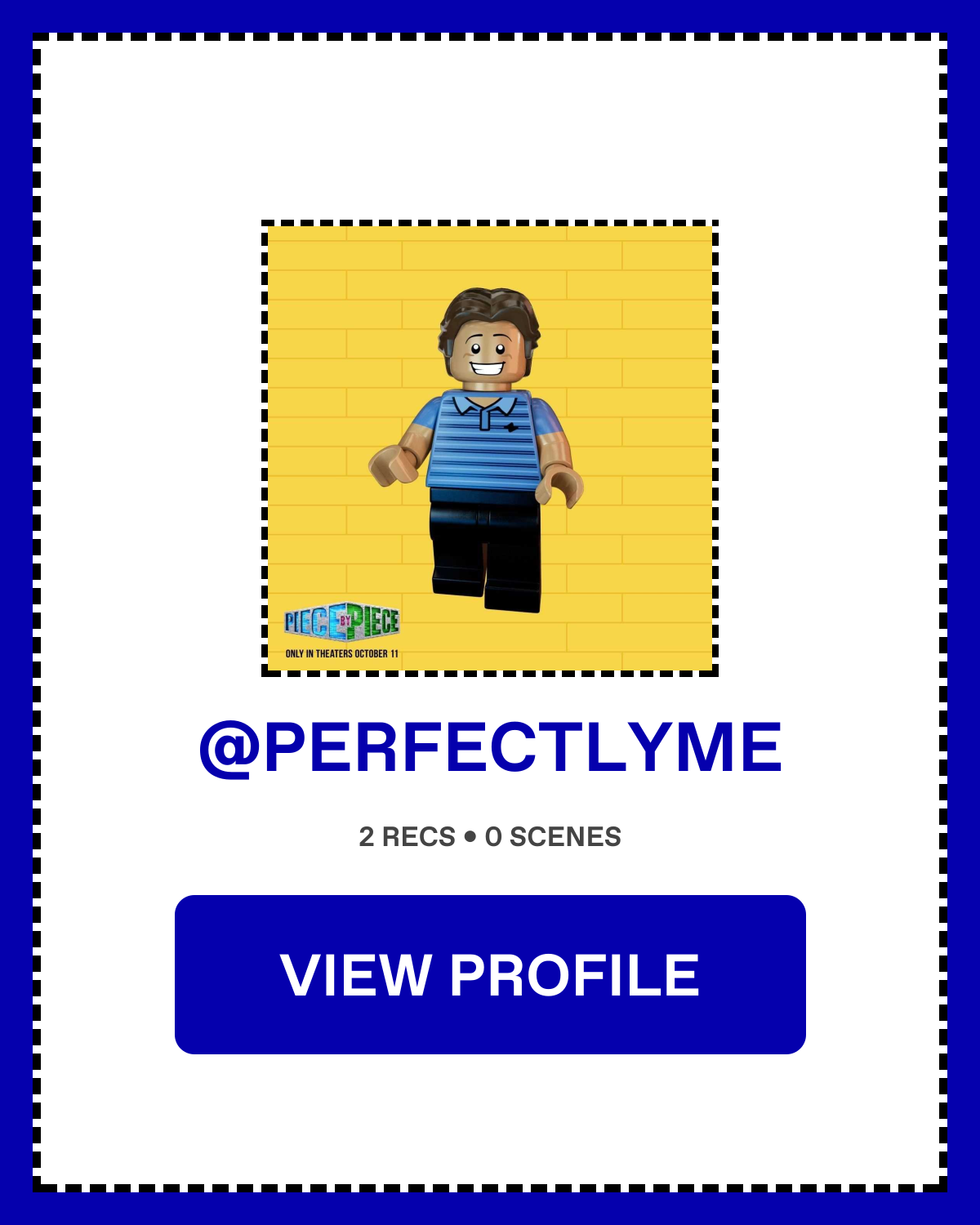980x1225 pixels.
Task: Tap the View Profile button
Action: tap(490, 974)
